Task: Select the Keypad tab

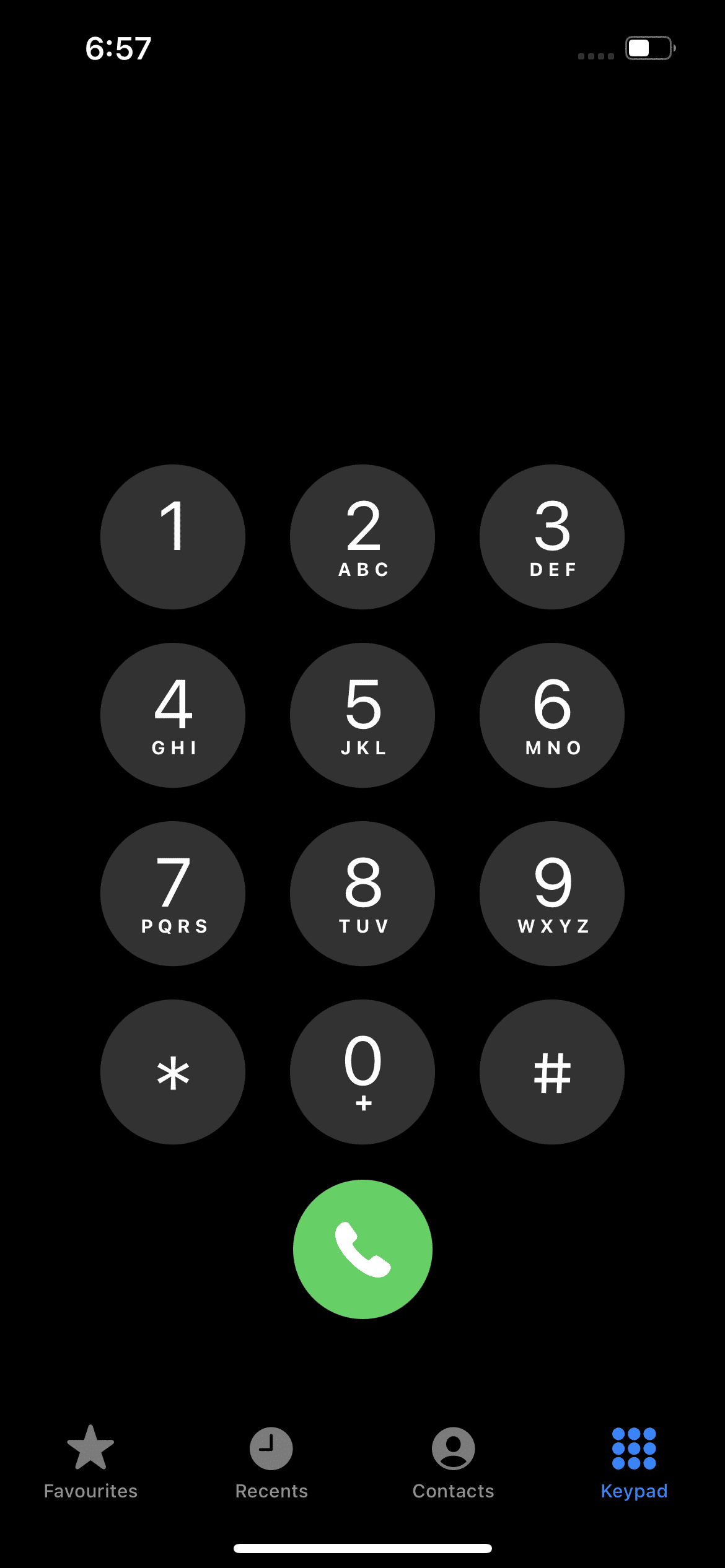Action: (x=634, y=1461)
